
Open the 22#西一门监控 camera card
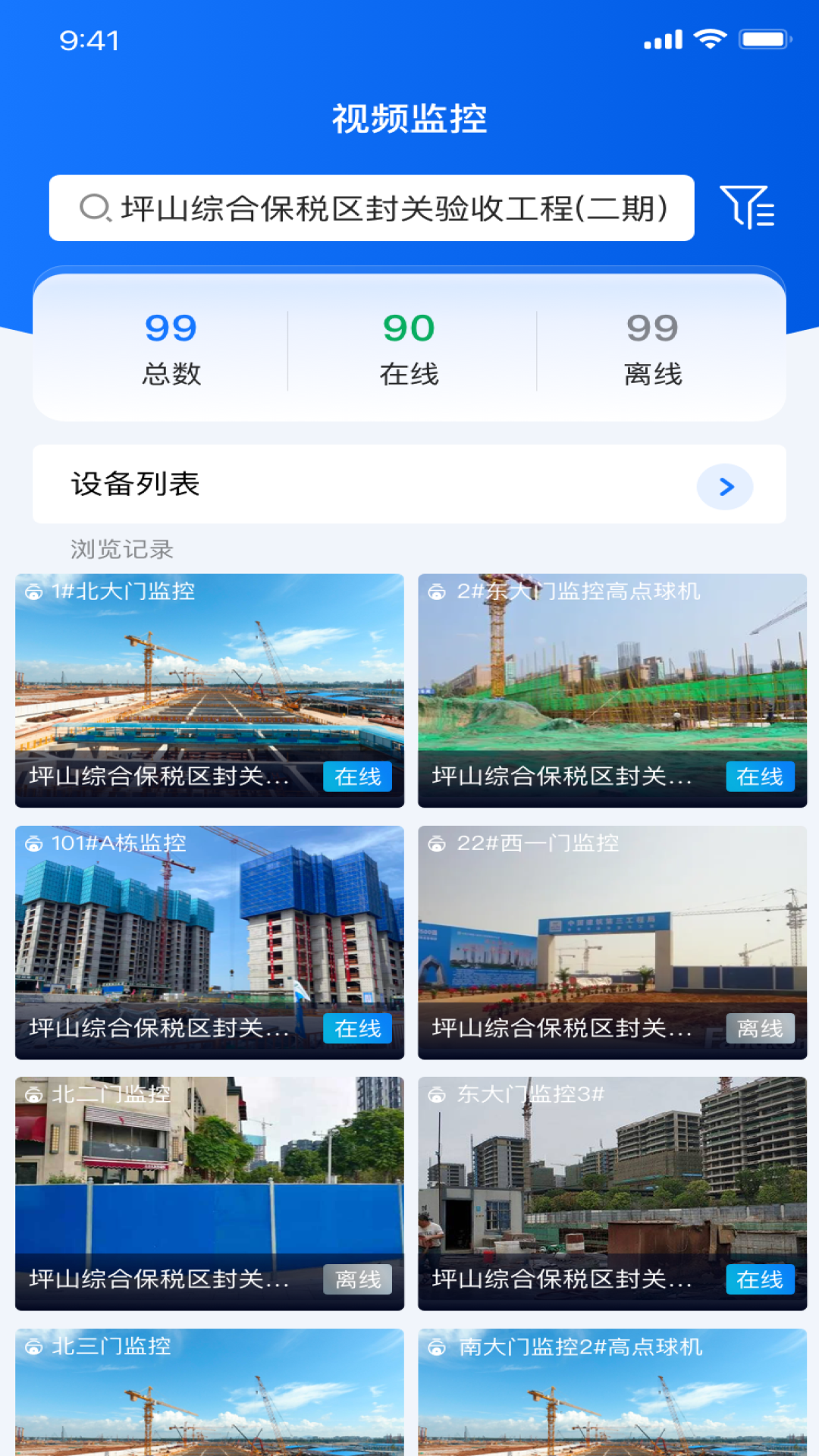point(612,942)
